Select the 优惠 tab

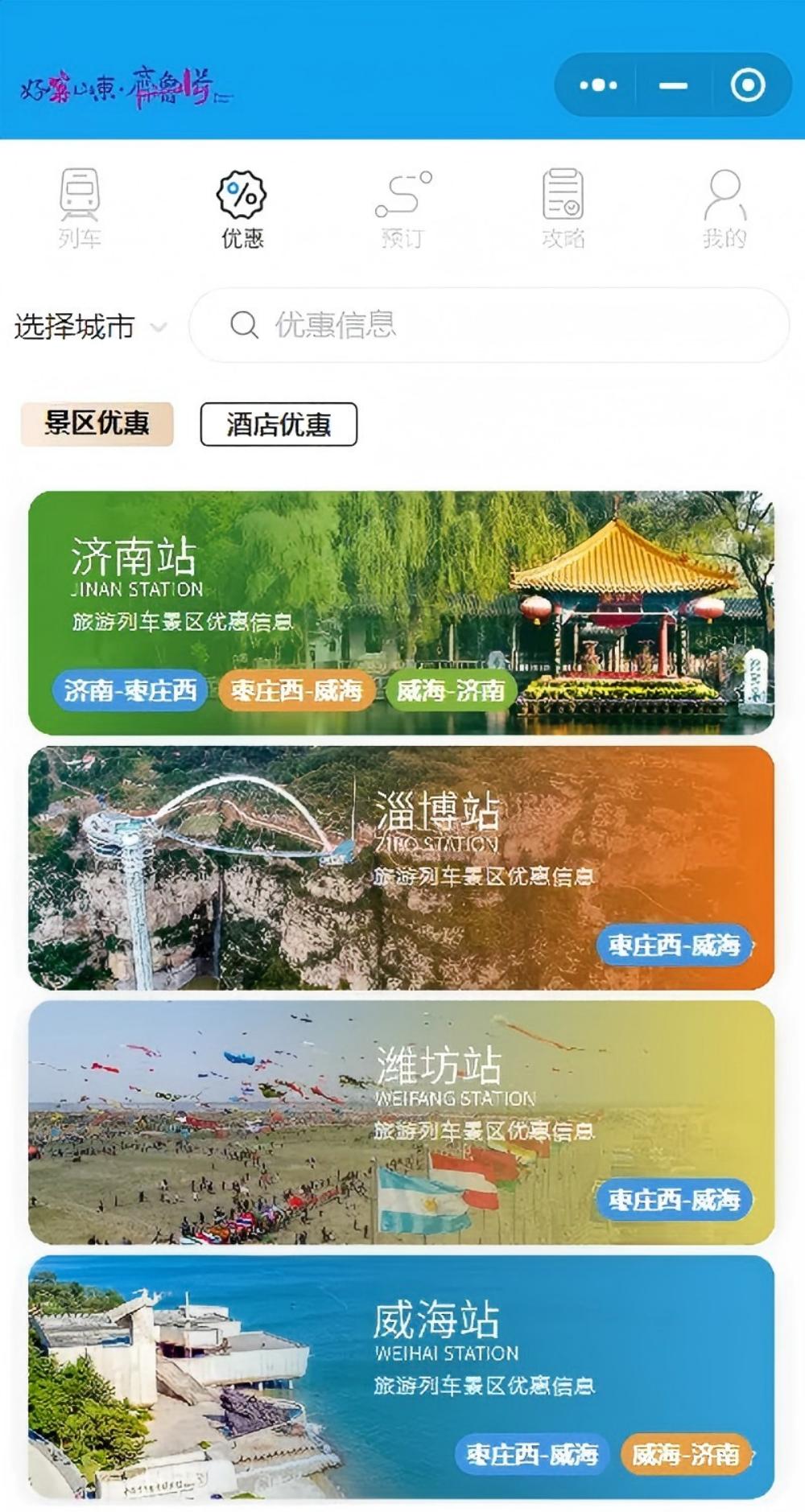click(x=242, y=208)
